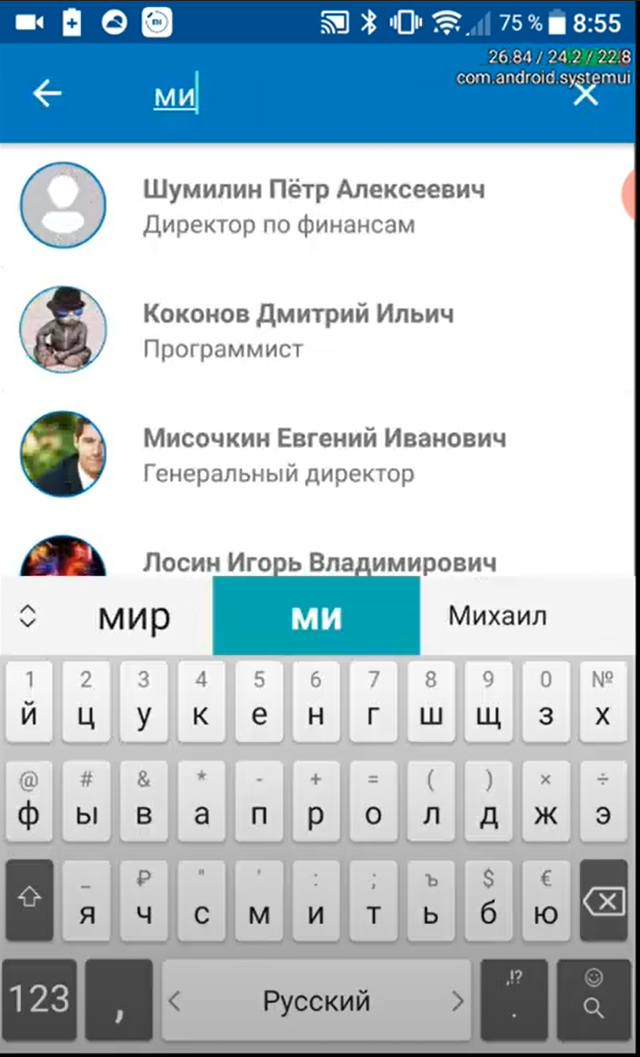Switch keyboard to 123 symbols
640x1057 pixels.
[40, 999]
